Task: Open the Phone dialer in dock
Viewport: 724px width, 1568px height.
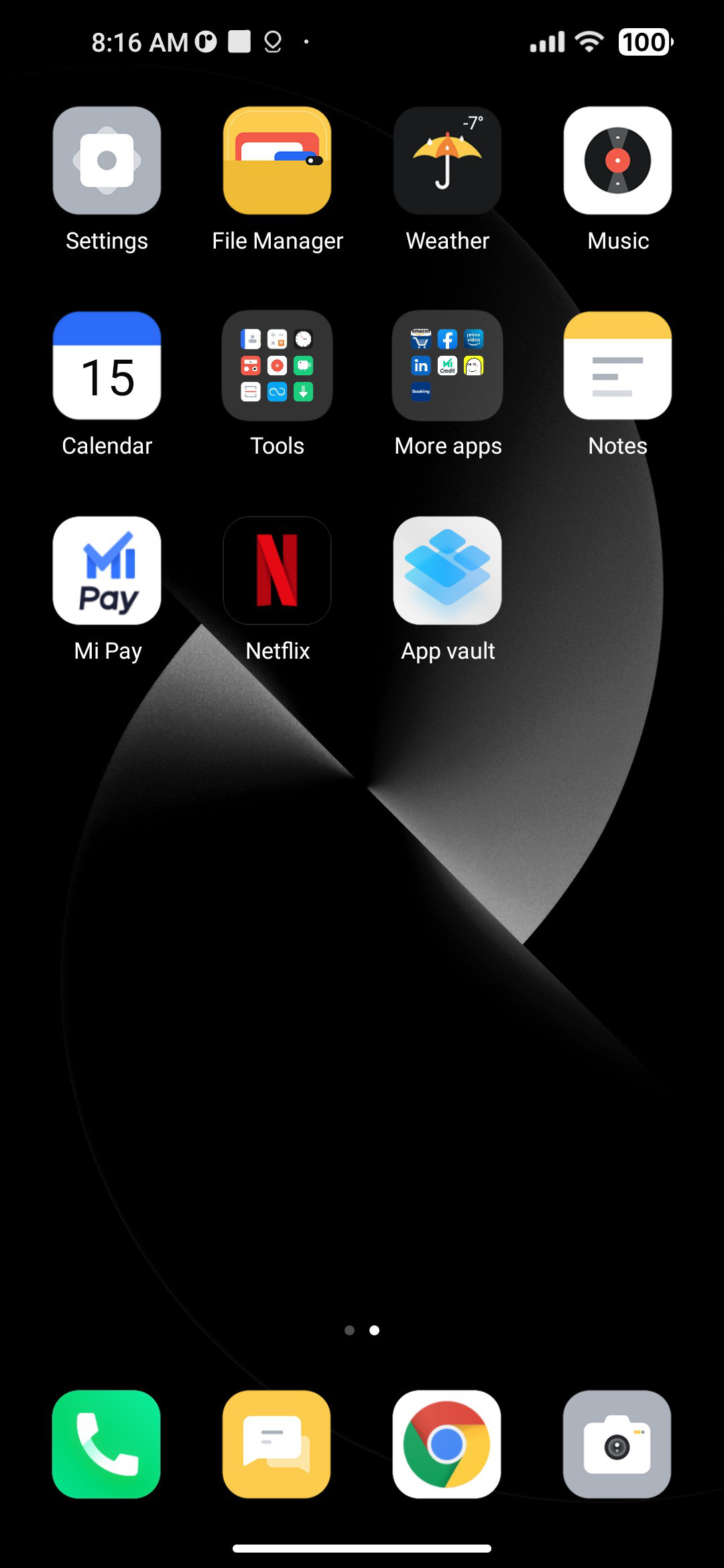Action: [x=107, y=1444]
